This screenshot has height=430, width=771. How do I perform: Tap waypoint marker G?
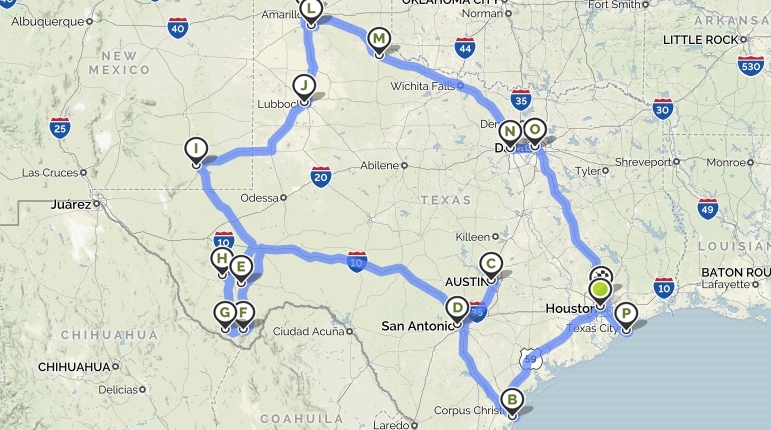[225, 313]
